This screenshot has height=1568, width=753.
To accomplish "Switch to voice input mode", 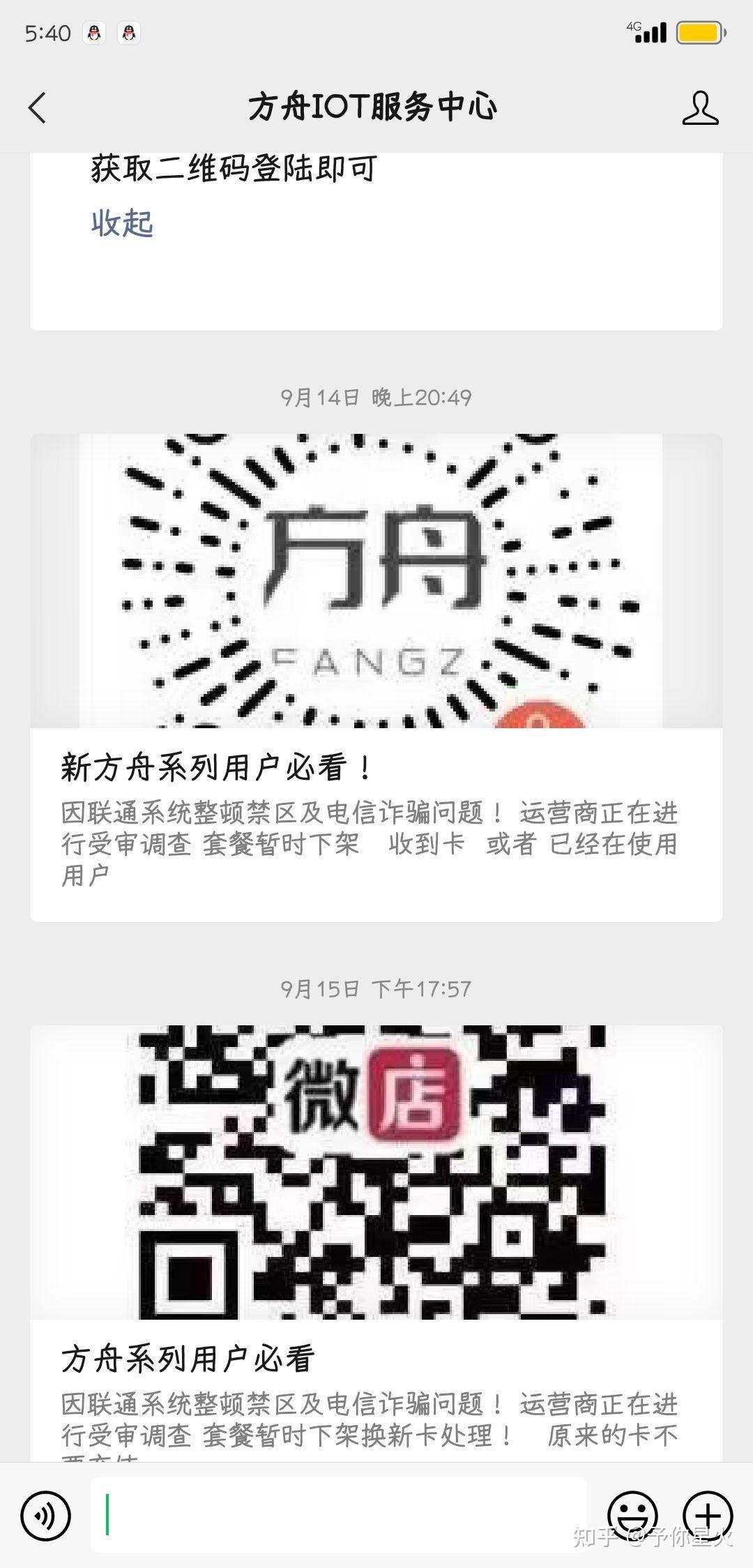I will pyautogui.click(x=45, y=1515).
